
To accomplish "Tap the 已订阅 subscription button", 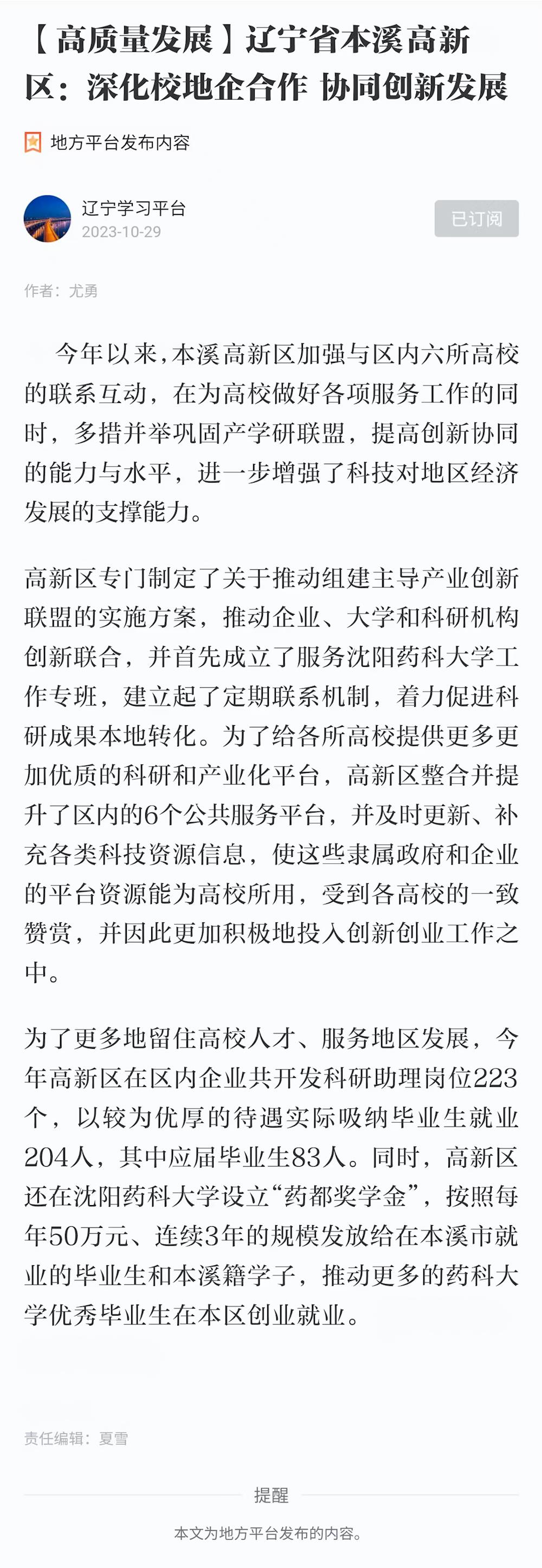I will (476, 218).
